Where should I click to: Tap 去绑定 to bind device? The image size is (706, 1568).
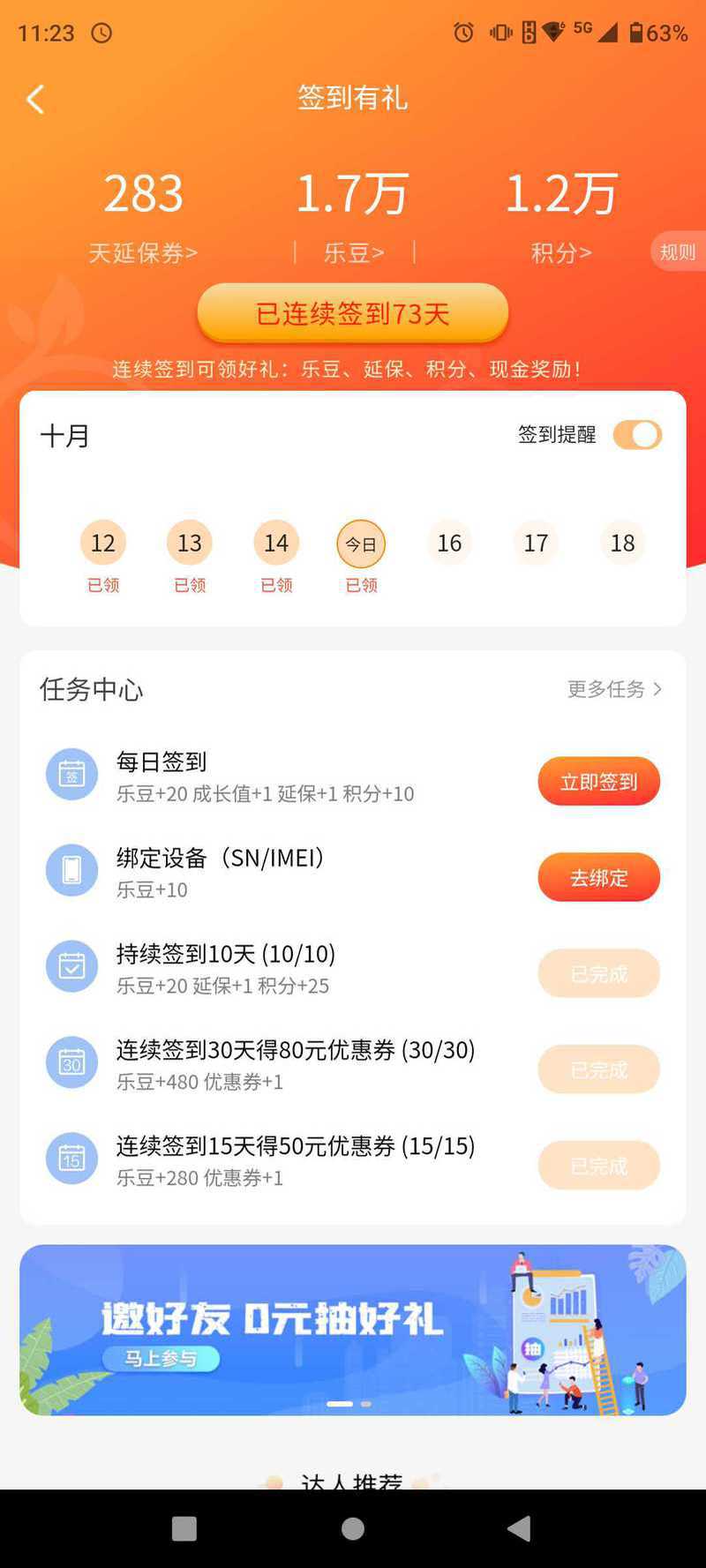pos(598,878)
